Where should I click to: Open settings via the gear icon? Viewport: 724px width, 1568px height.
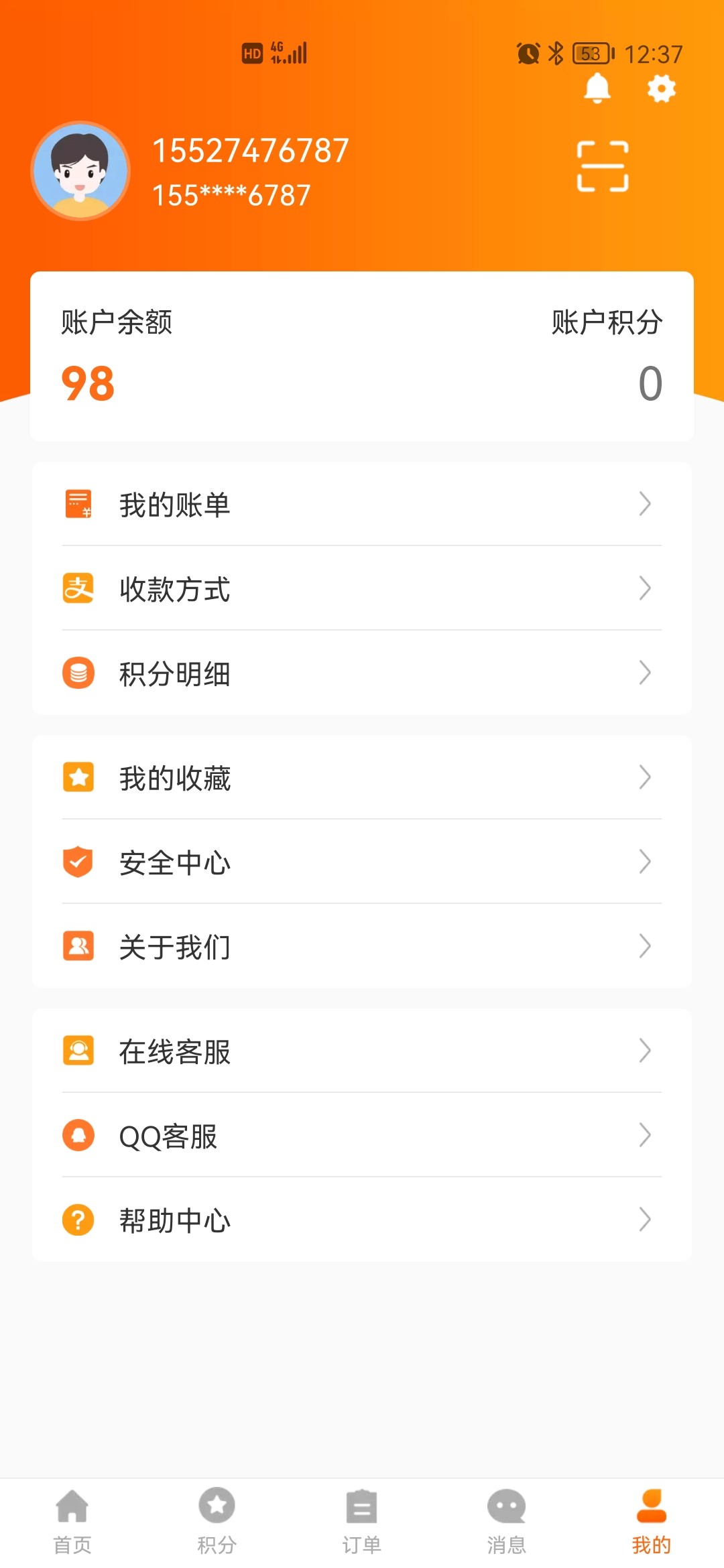click(x=660, y=88)
